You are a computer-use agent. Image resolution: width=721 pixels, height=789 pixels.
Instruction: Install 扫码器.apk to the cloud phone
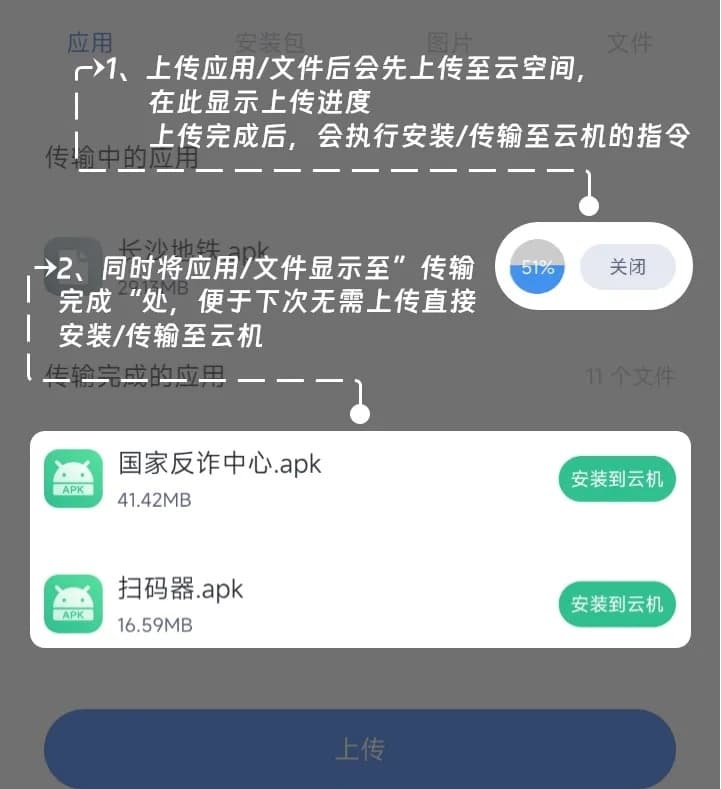click(617, 604)
